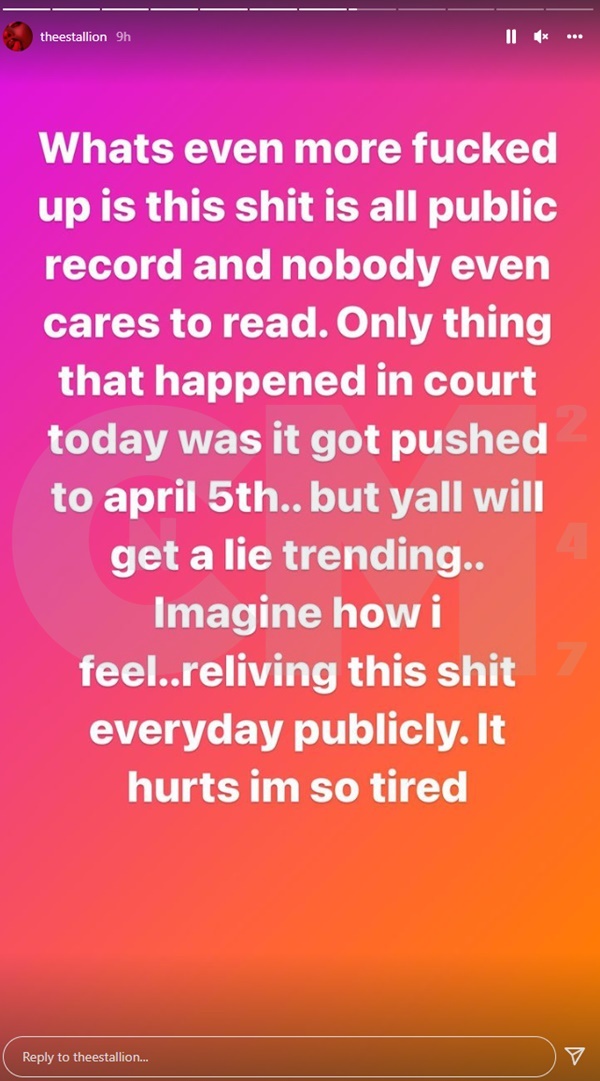This screenshot has width=600, height=1081.
Task: Focus the Reply to theestallion field
Action: [278, 1056]
